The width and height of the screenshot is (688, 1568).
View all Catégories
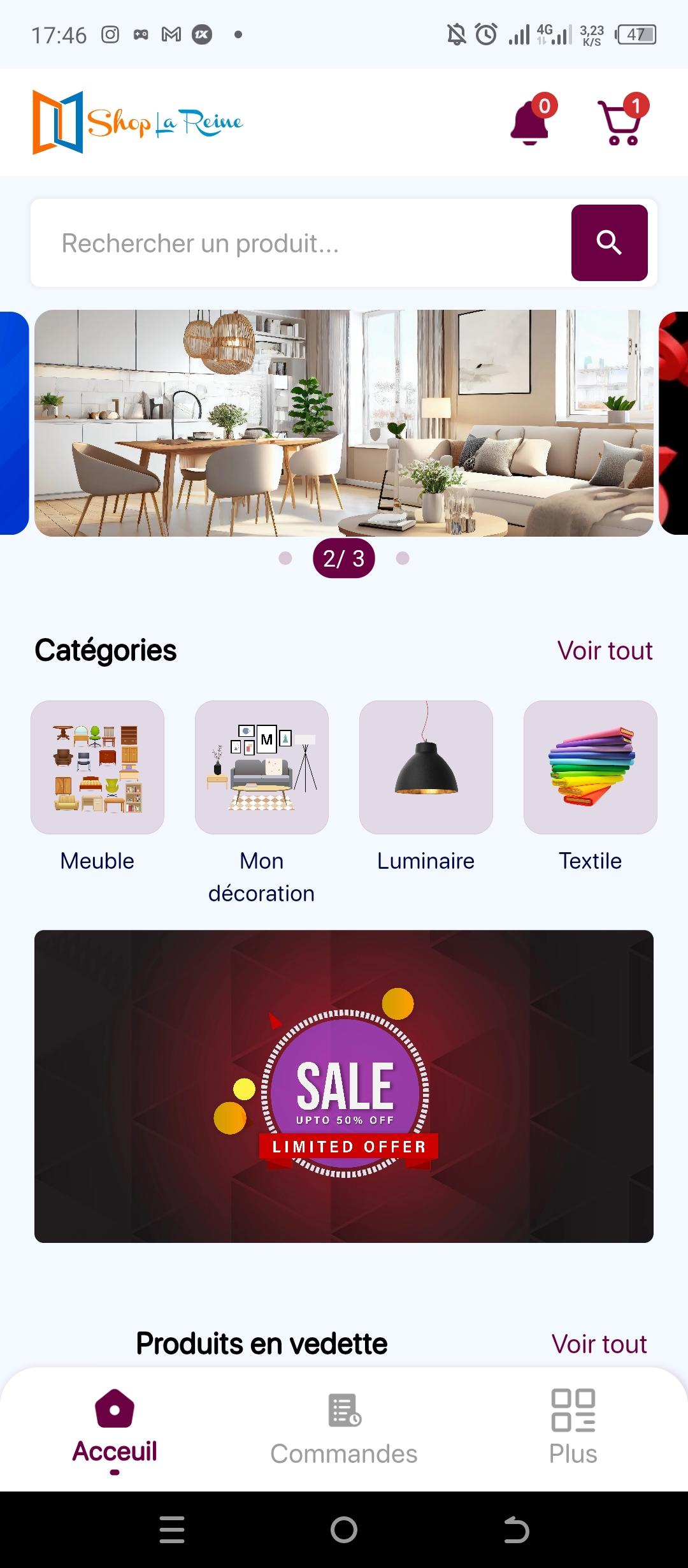[x=605, y=651]
